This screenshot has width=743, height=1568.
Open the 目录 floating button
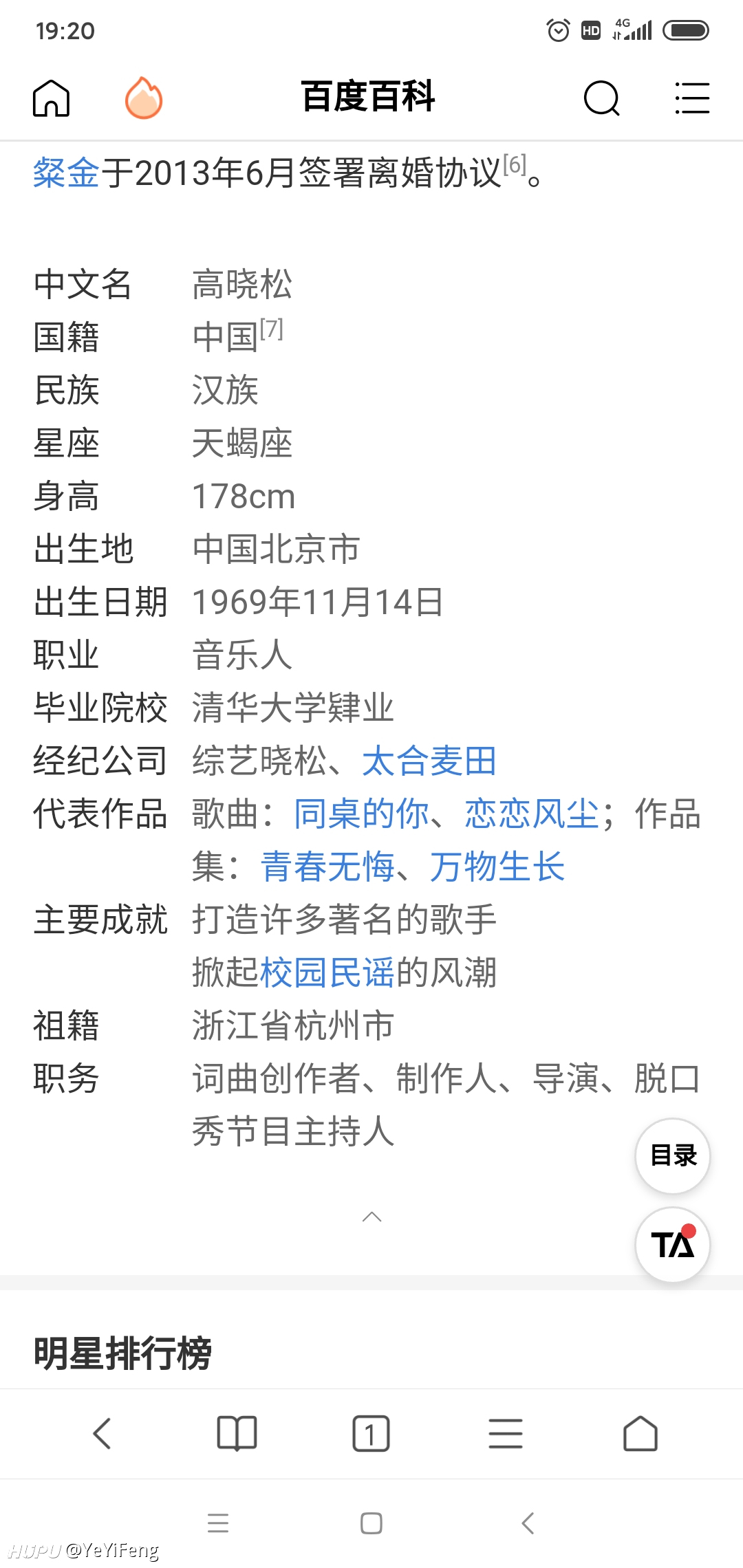673,1155
